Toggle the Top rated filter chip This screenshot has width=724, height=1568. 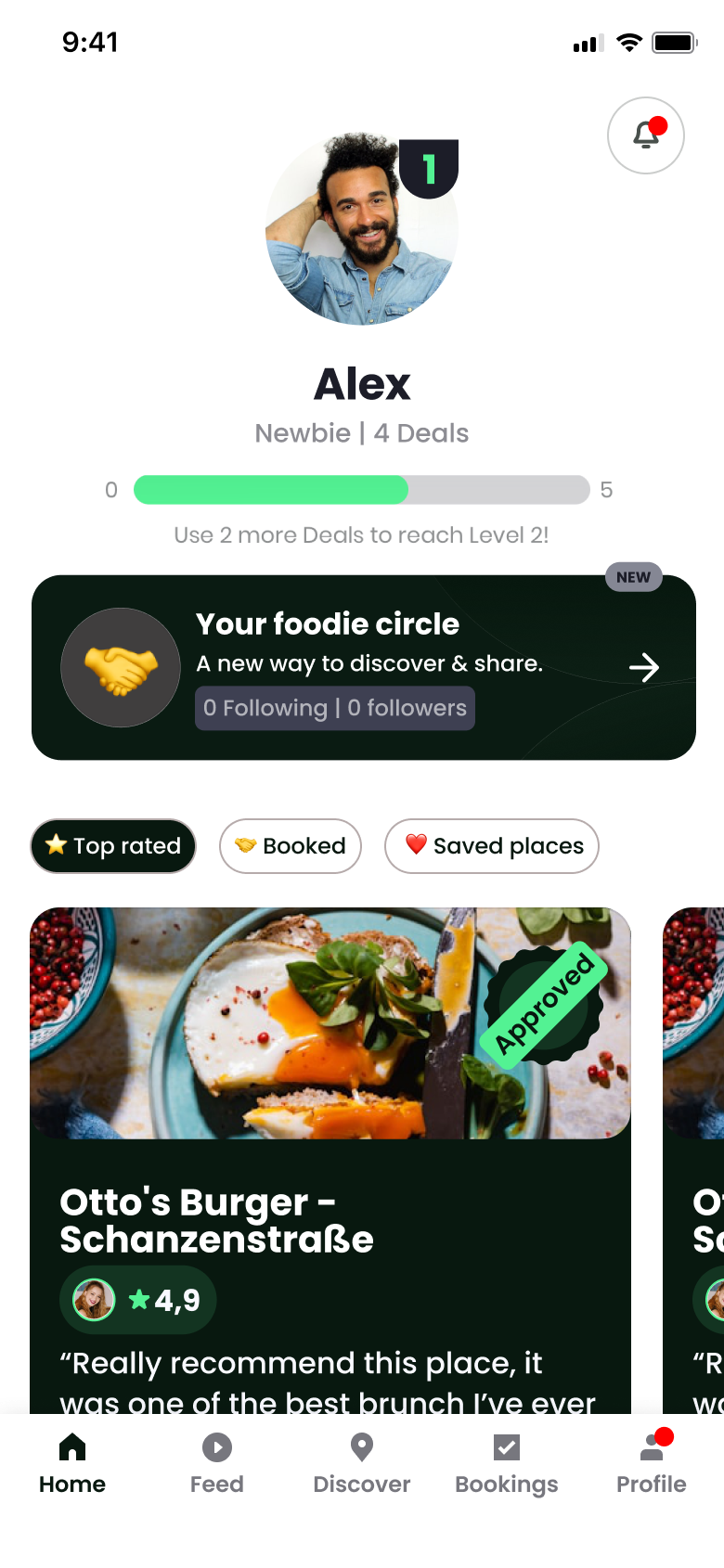(x=112, y=845)
